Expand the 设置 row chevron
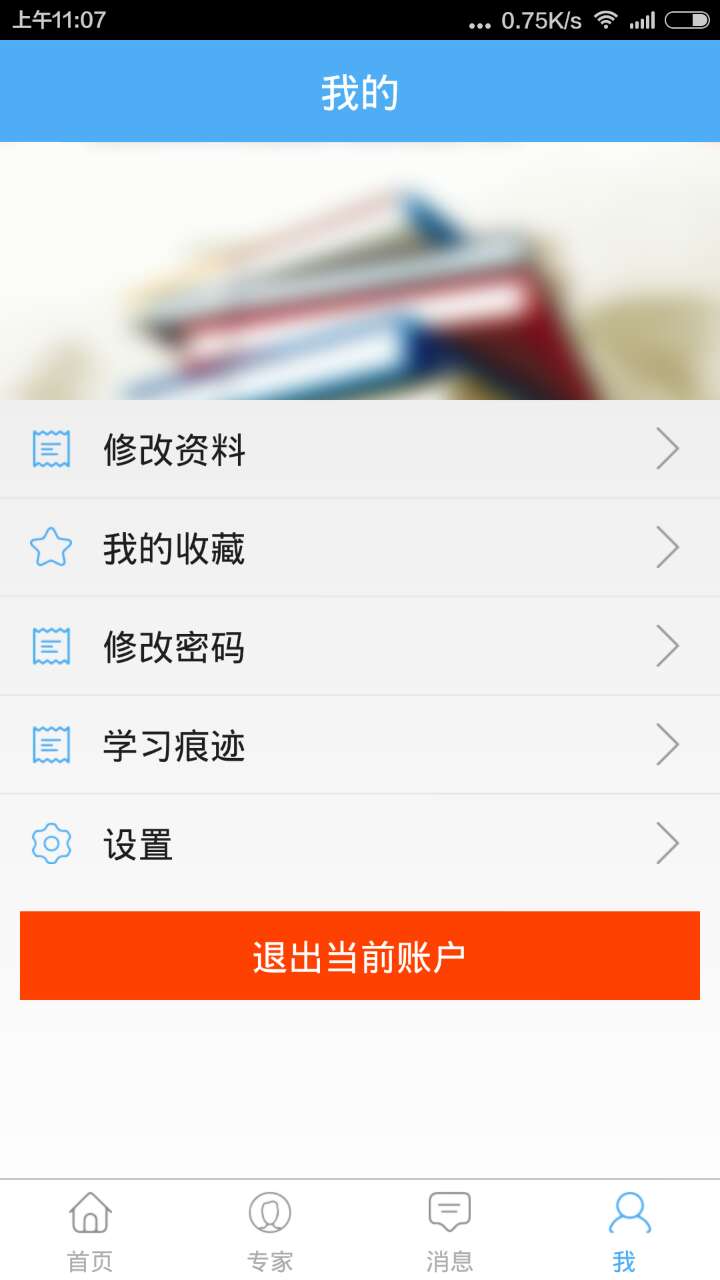This screenshot has height=1280, width=720. coord(668,843)
